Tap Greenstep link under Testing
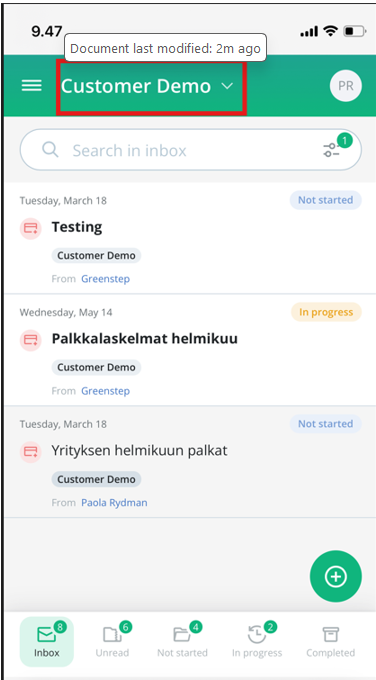The width and height of the screenshot is (376, 680). [x=105, y=279]
